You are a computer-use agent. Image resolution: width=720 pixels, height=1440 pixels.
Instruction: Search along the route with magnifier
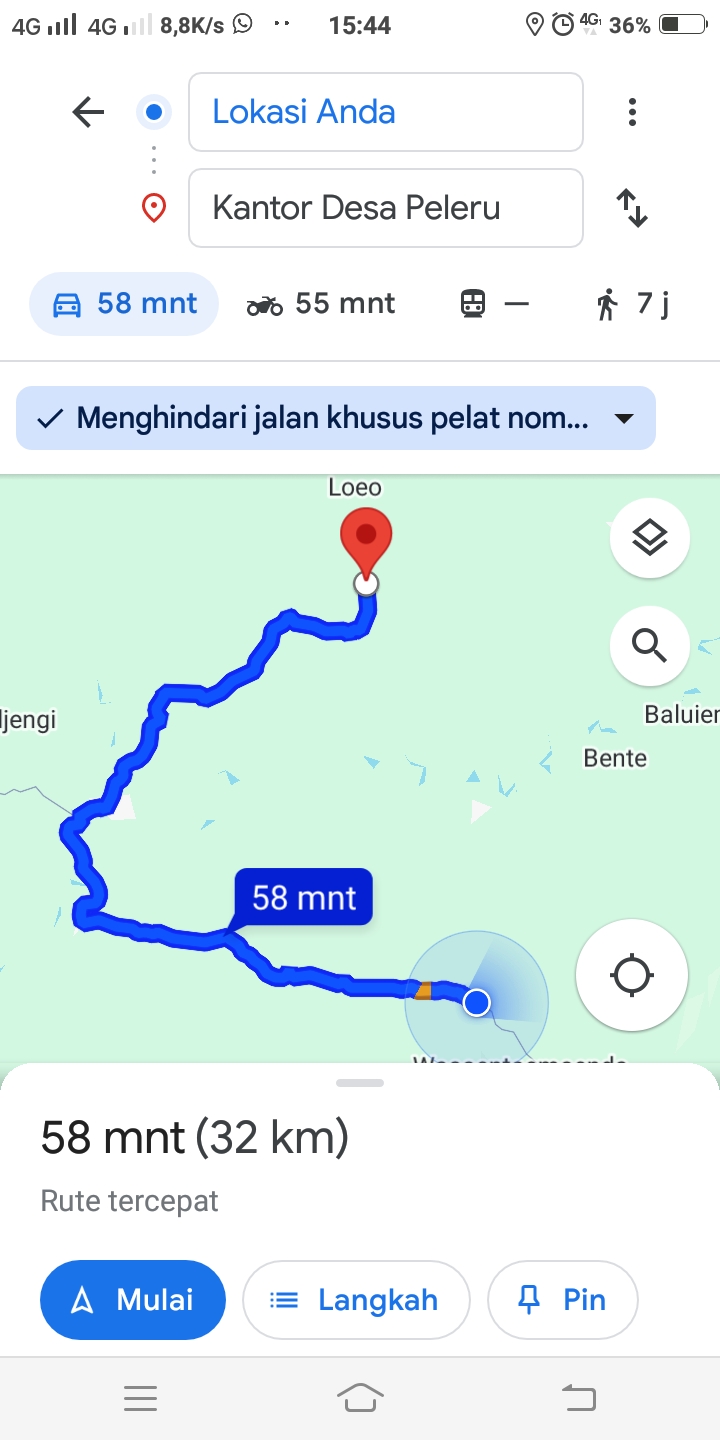pyautogui.click(x=650, y=646)
